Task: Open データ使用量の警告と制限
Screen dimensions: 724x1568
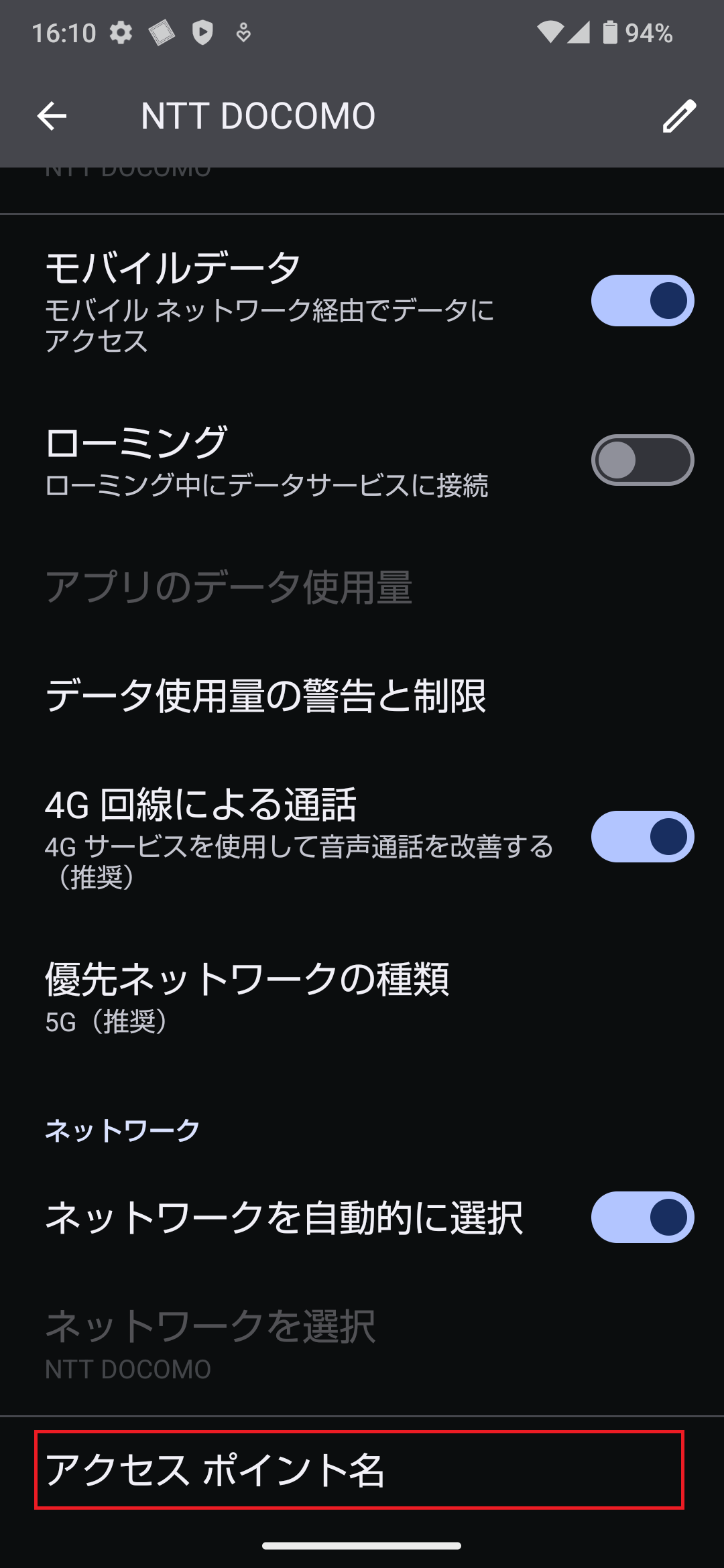Action: point(268,697)
